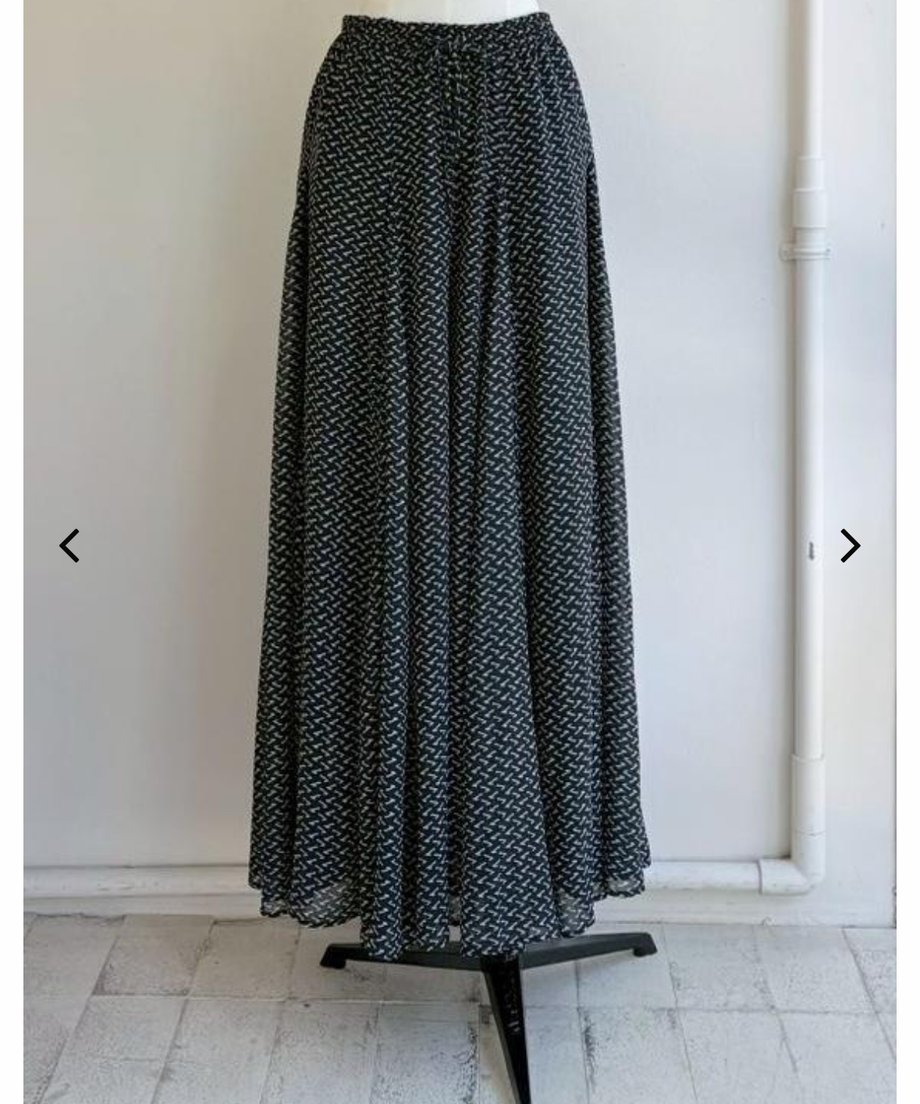Advance to the next product photo
The image size is (920, 1104).
850,546
